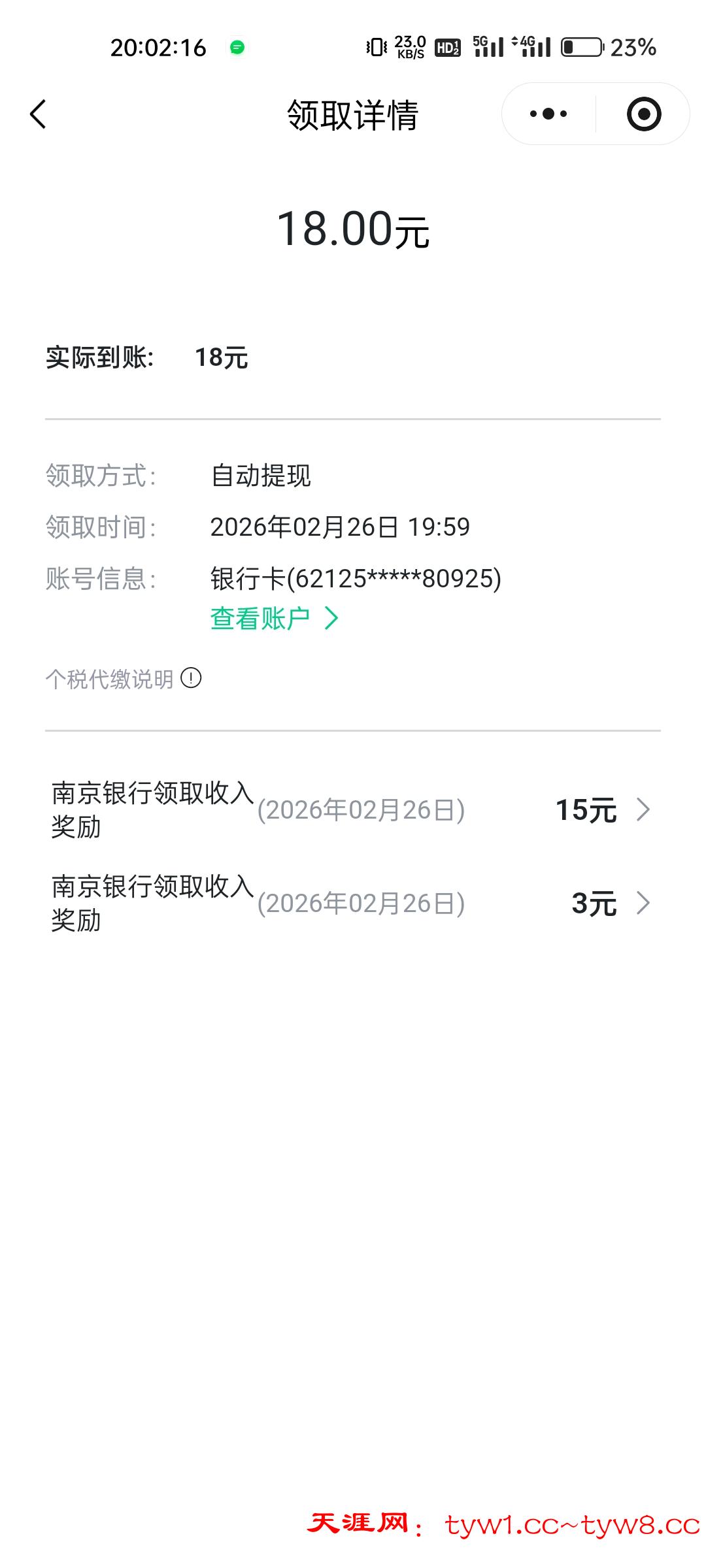The image size is (706, 1568).
Task: Open the 3元 南京银行 reward entry
Action: tap(353, 904)
